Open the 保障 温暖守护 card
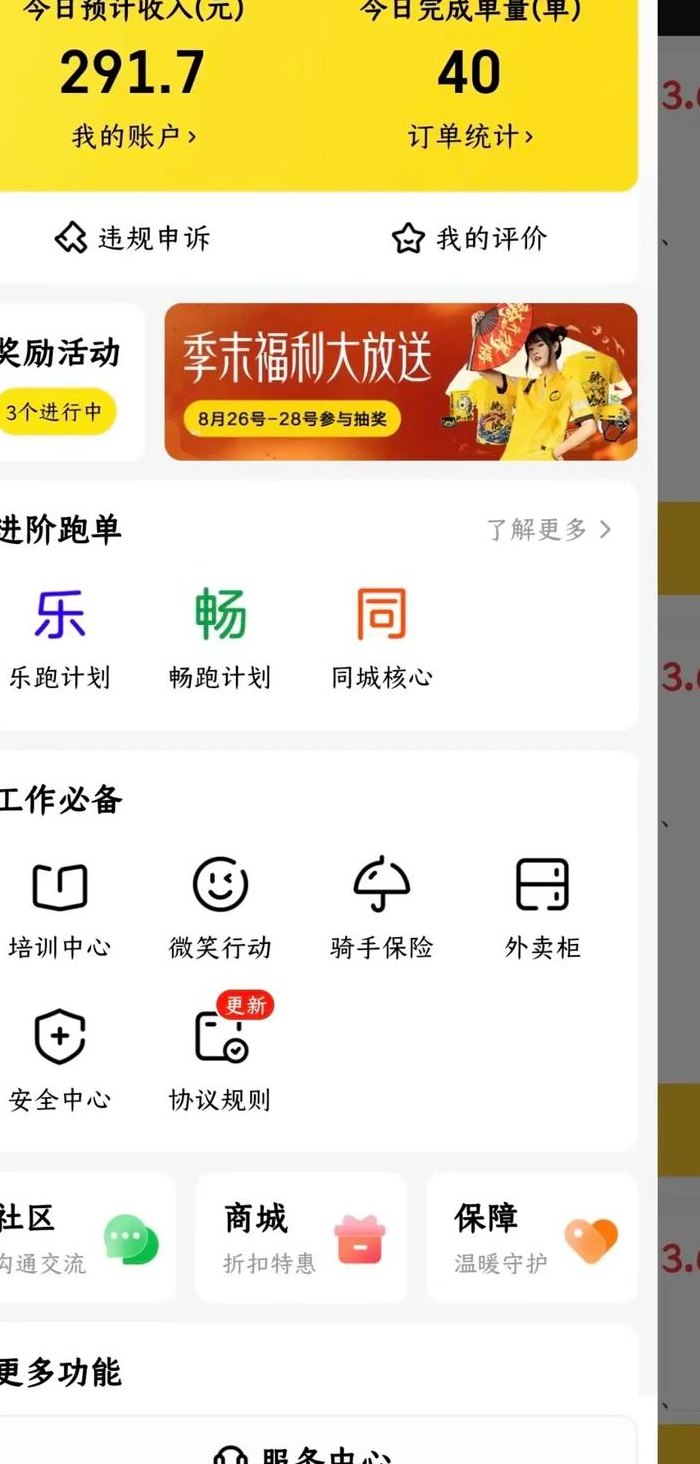Image resolution: width=700 pixels, height=1464 pixels. pyautogui.click(x=532, y=1238)
